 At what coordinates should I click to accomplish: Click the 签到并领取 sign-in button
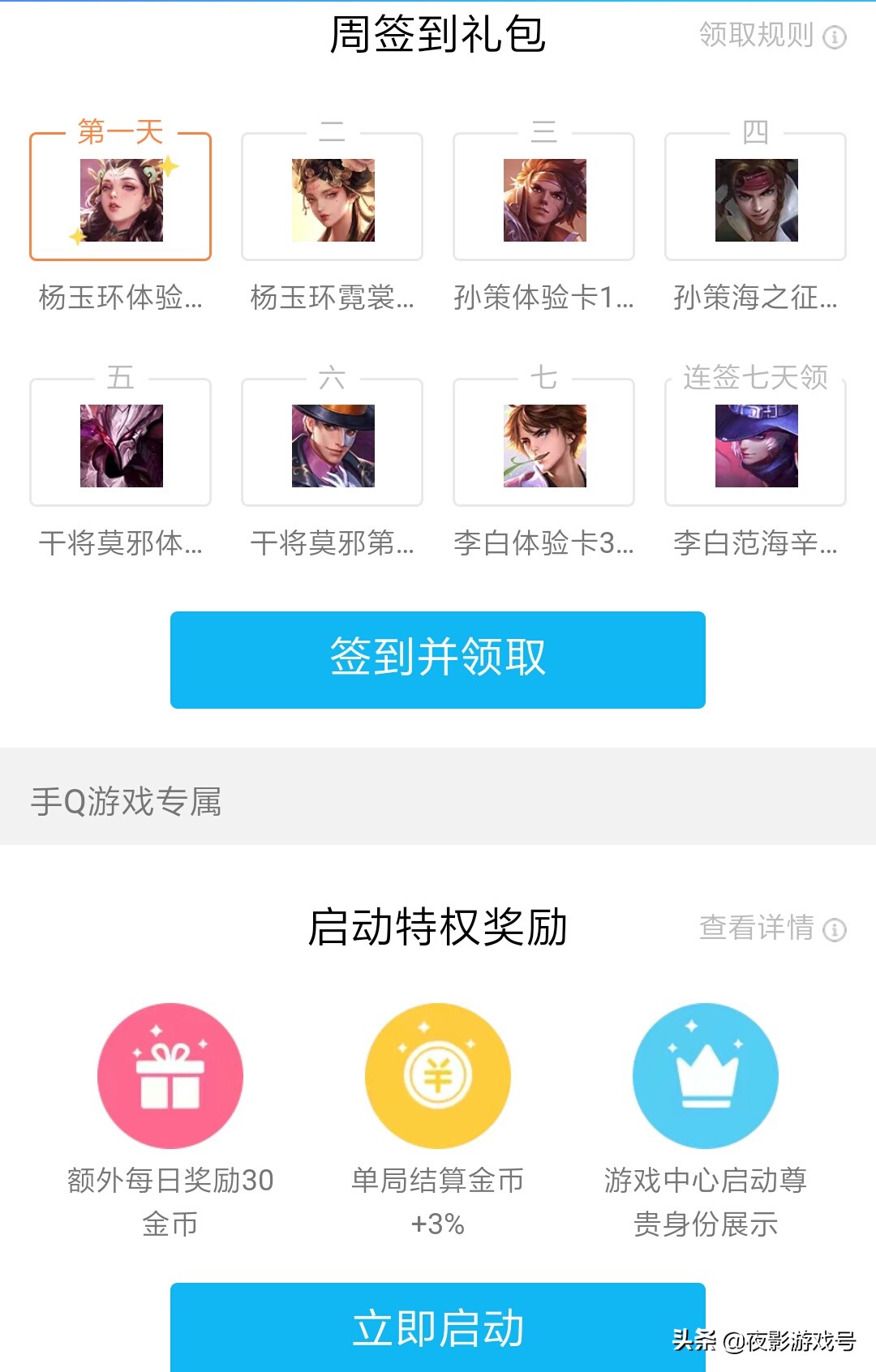pyautogui.click(x=438, y=659)
